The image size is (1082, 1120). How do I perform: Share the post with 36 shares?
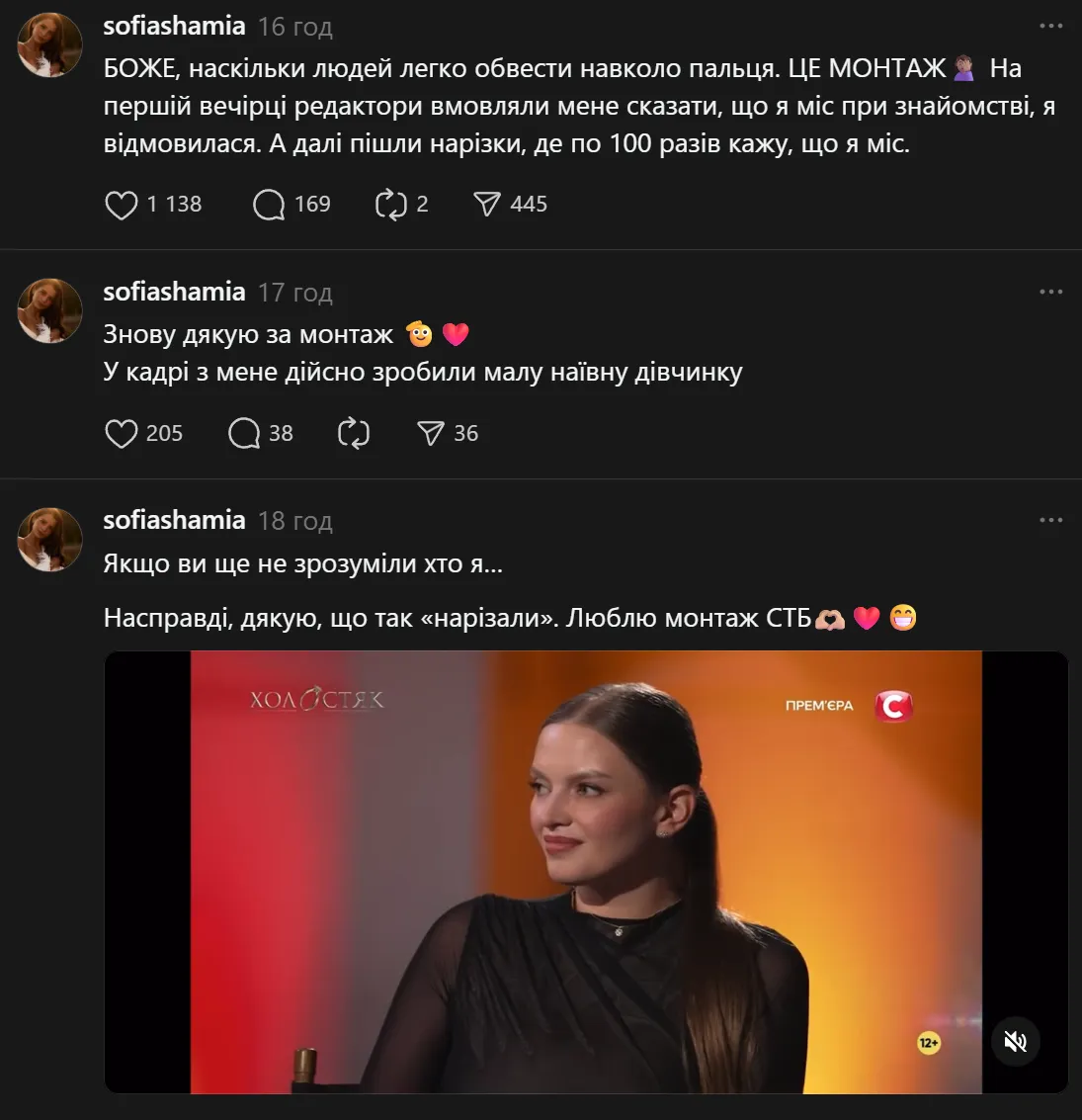pos(431,434)
